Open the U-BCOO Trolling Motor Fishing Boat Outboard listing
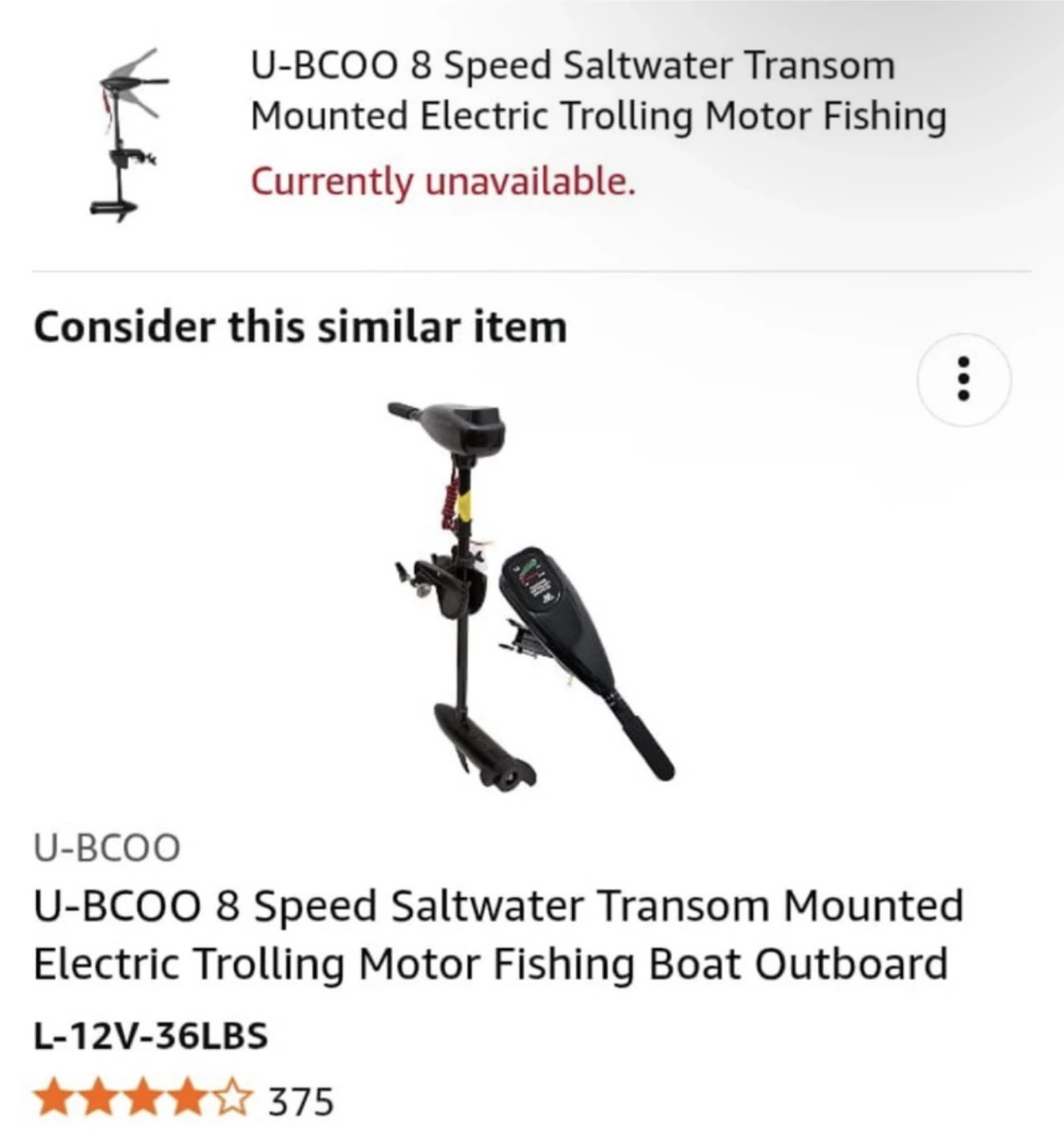This screenshot has height=1141, width=1064. click(x=498, y=934)
